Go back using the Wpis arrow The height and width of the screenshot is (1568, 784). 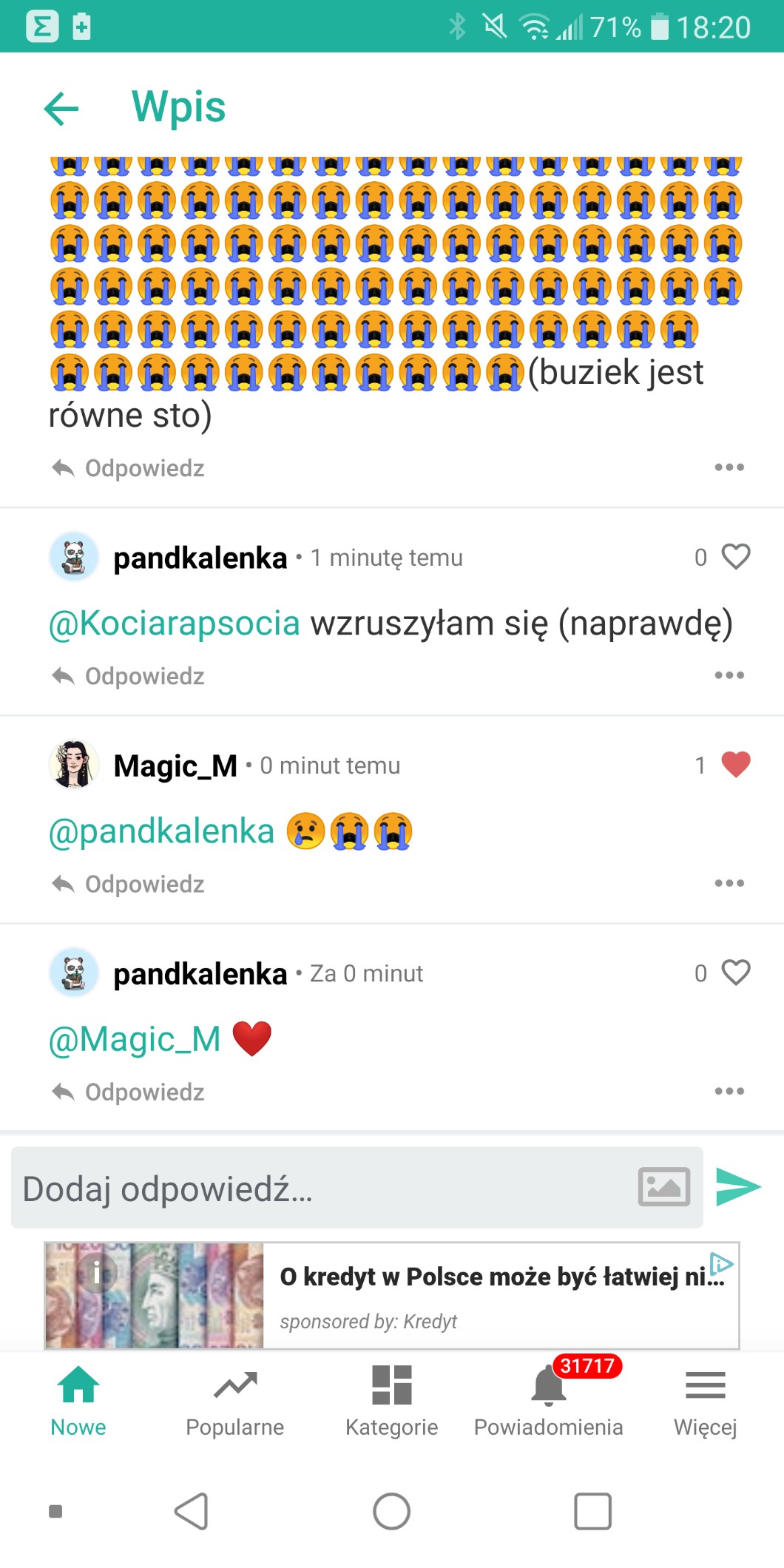pos(61,109)
